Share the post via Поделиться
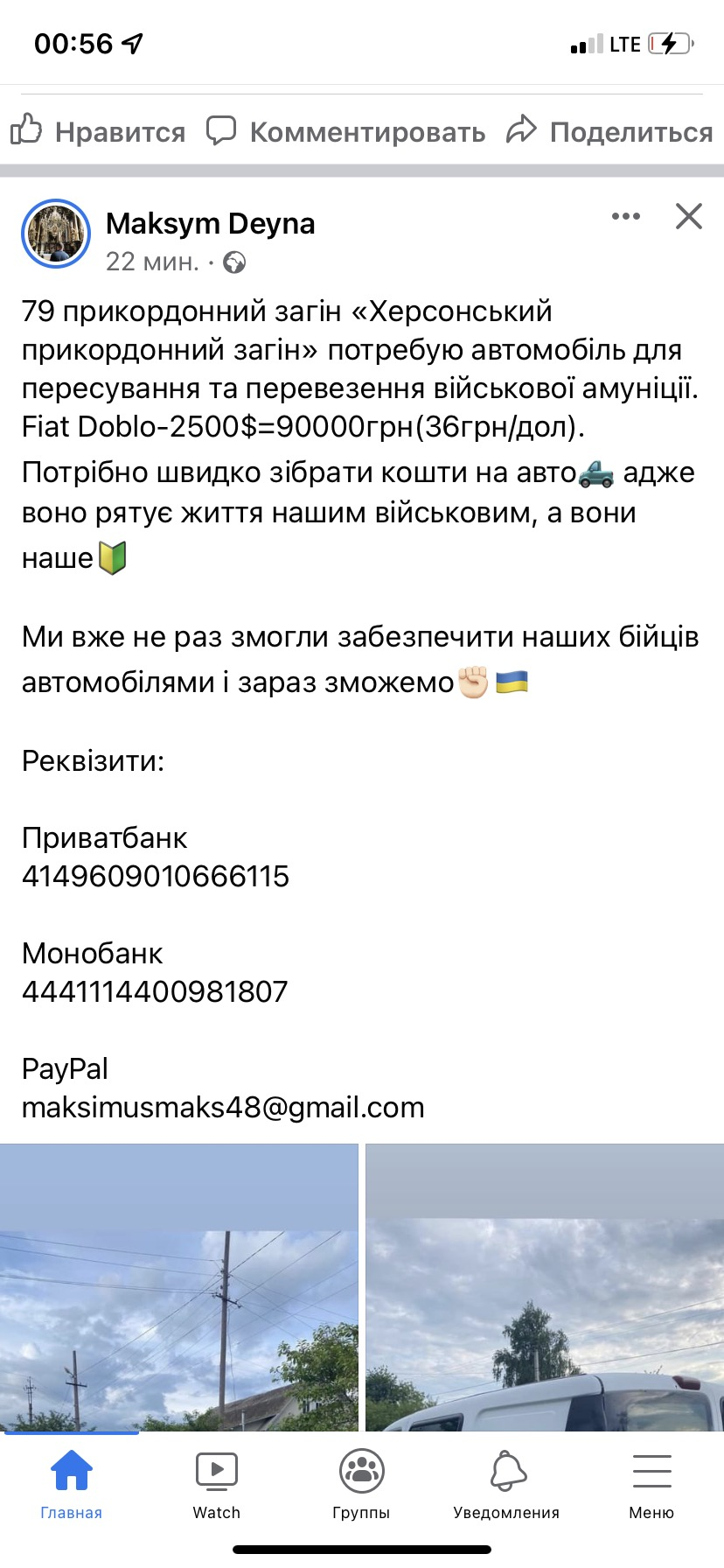The image size is (724, 1568). coord(610,131)
